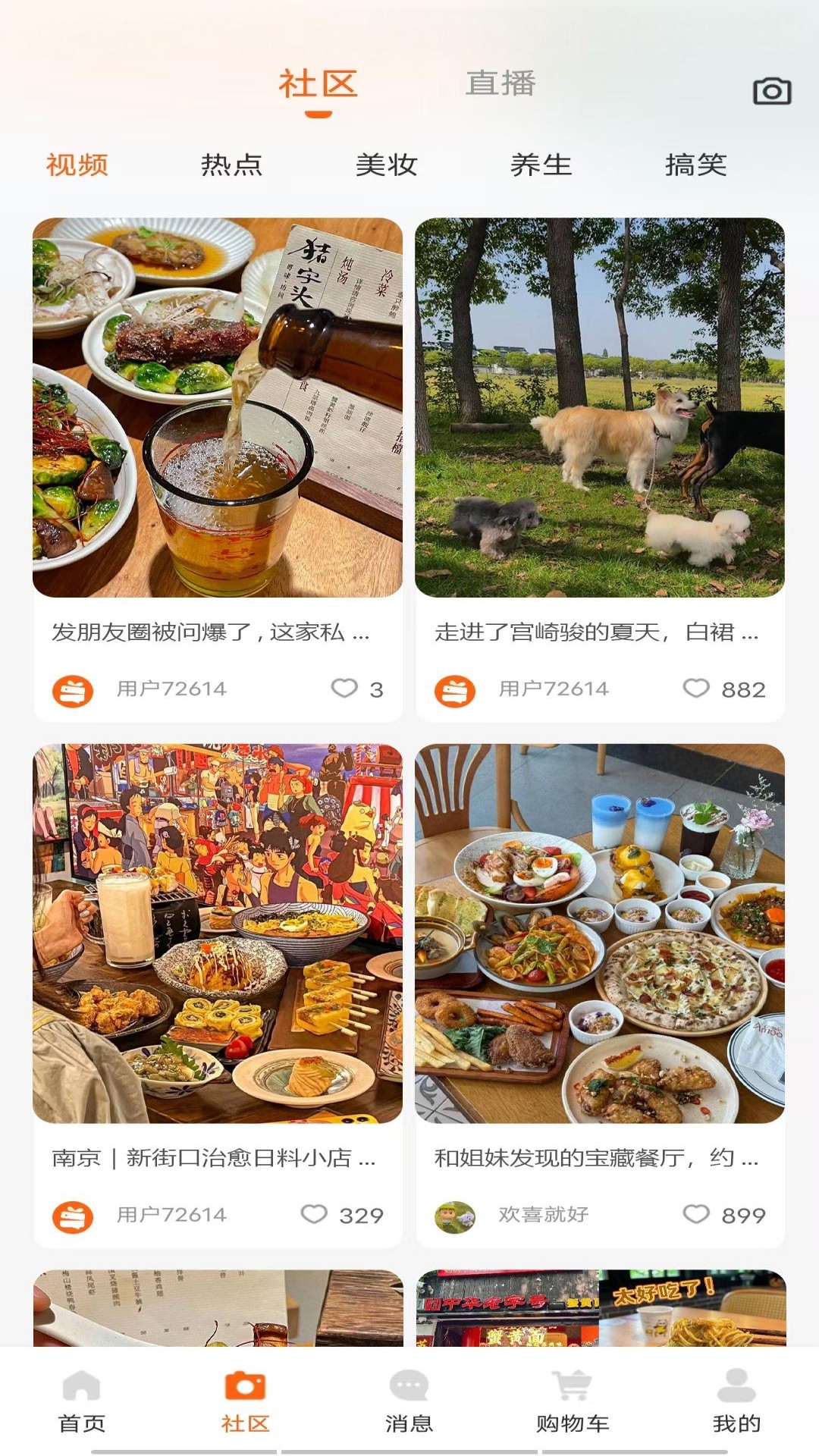Screen dimensions: 819x1456
Task: Select the 养生 category
Action: tap(541, 165)
